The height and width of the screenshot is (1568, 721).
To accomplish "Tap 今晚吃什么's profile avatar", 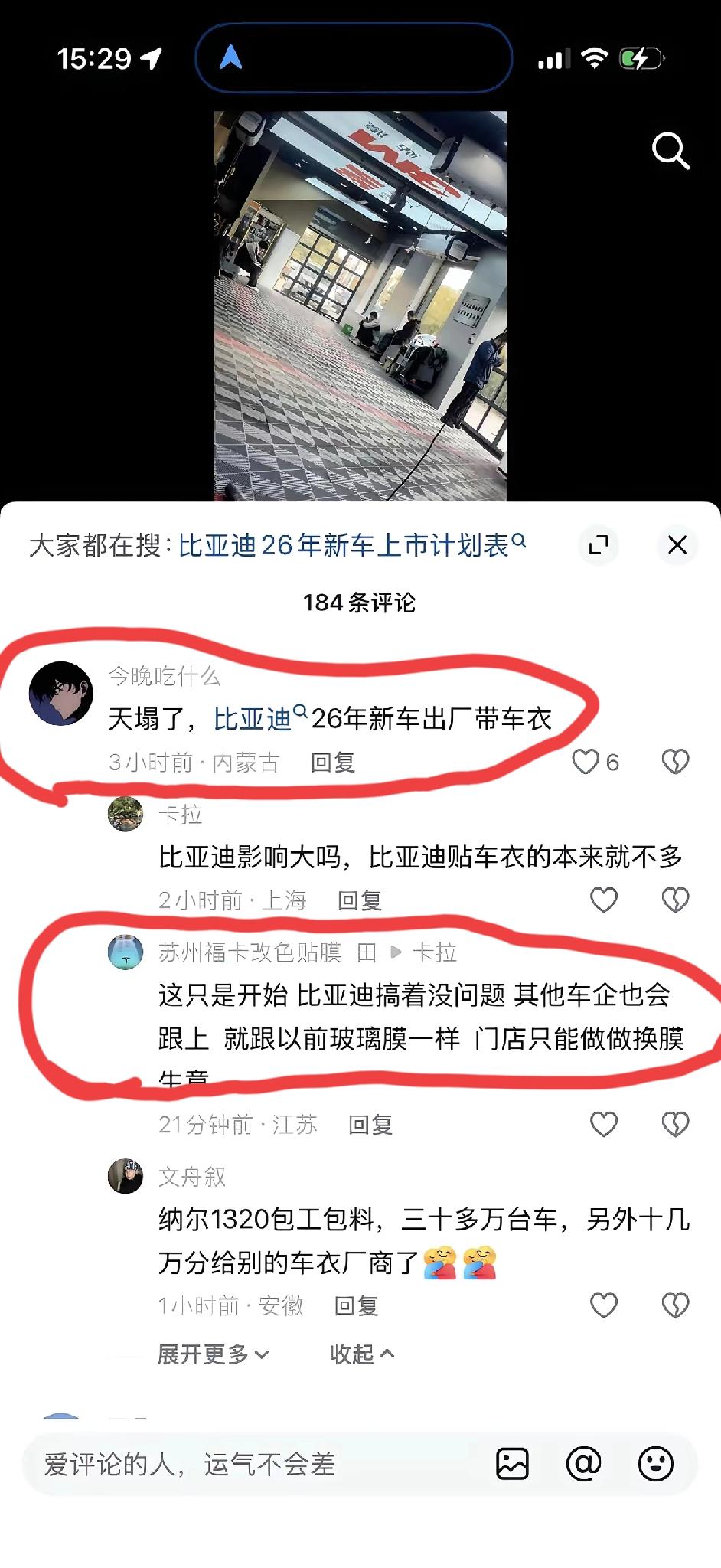I will [63, 692].
